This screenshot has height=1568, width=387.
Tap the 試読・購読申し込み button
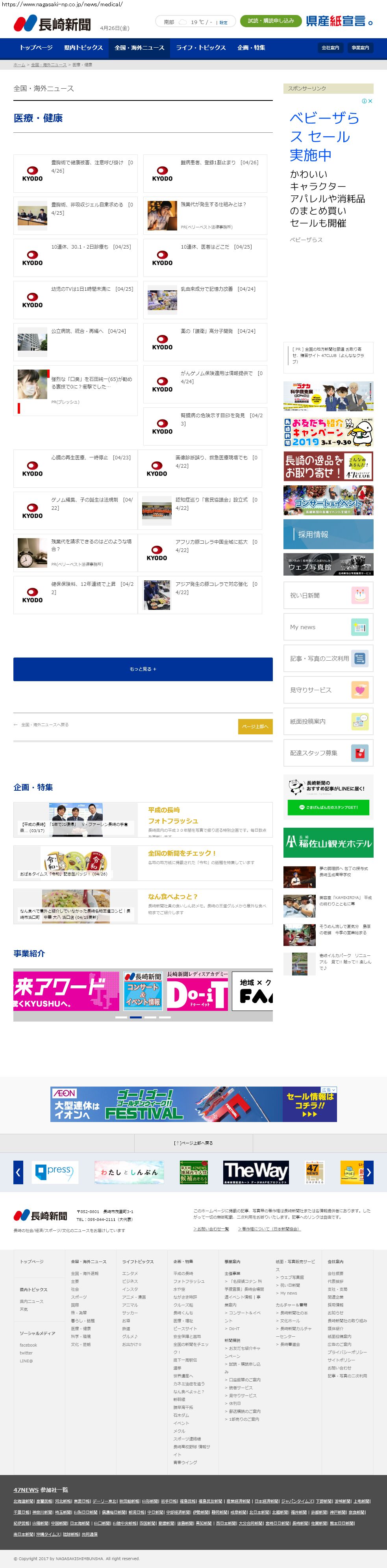pos(271,21)
